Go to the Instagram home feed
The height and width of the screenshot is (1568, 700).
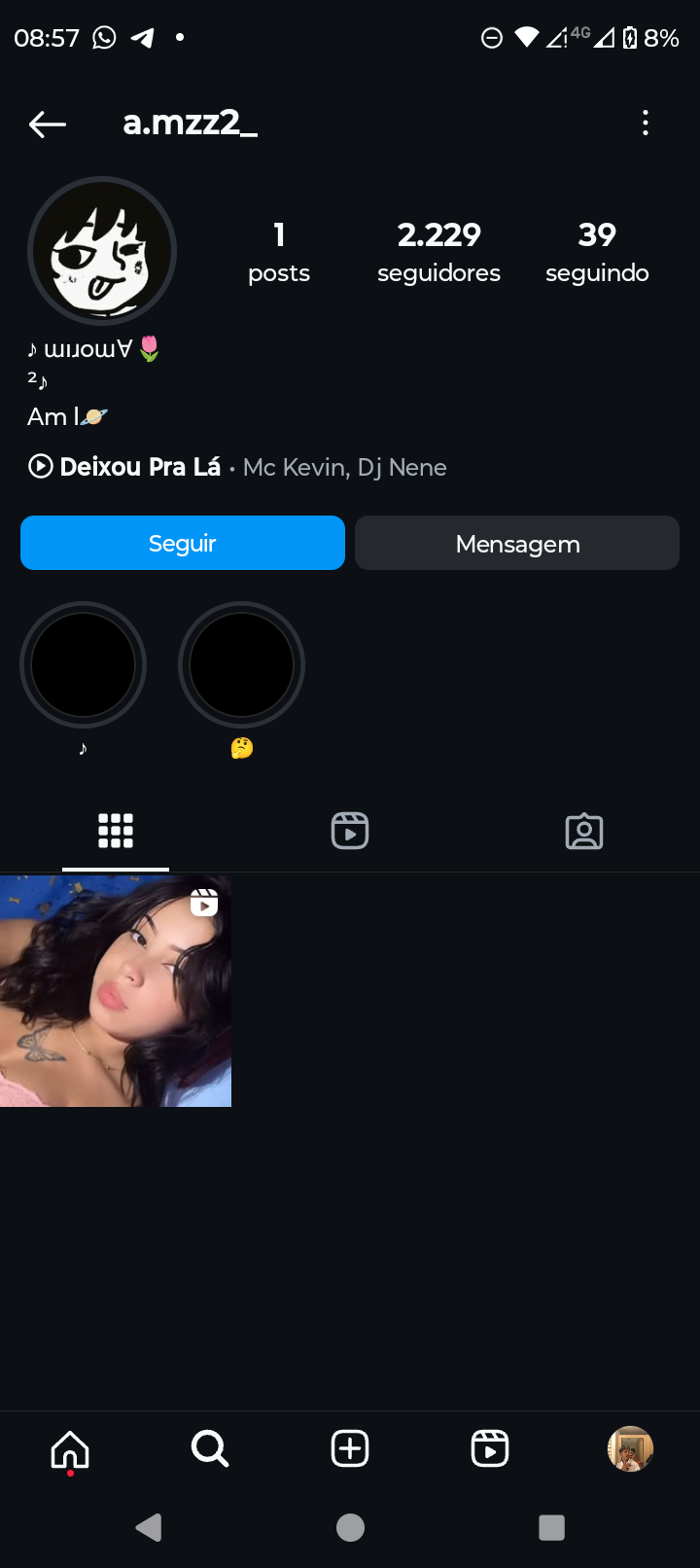[x=70, y=1448]
